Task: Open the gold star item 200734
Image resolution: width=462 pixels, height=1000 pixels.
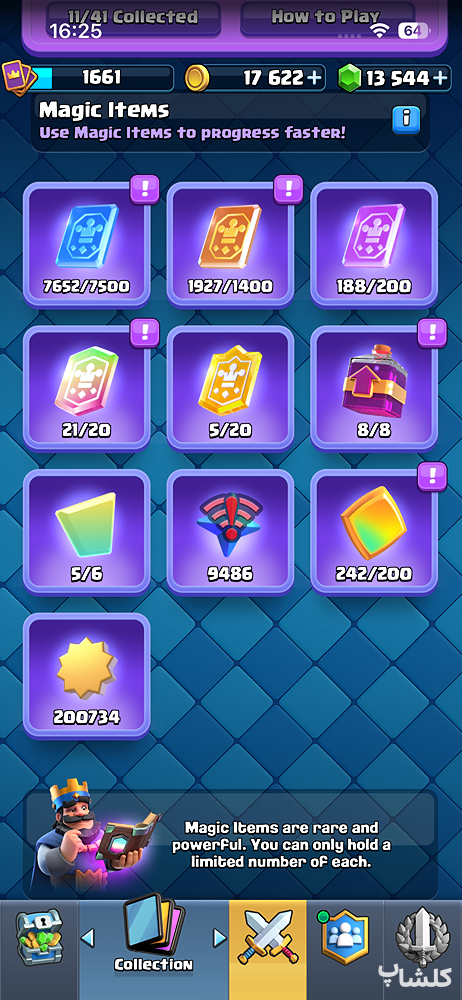Action: pyautogui.click(x=87, y=675)
